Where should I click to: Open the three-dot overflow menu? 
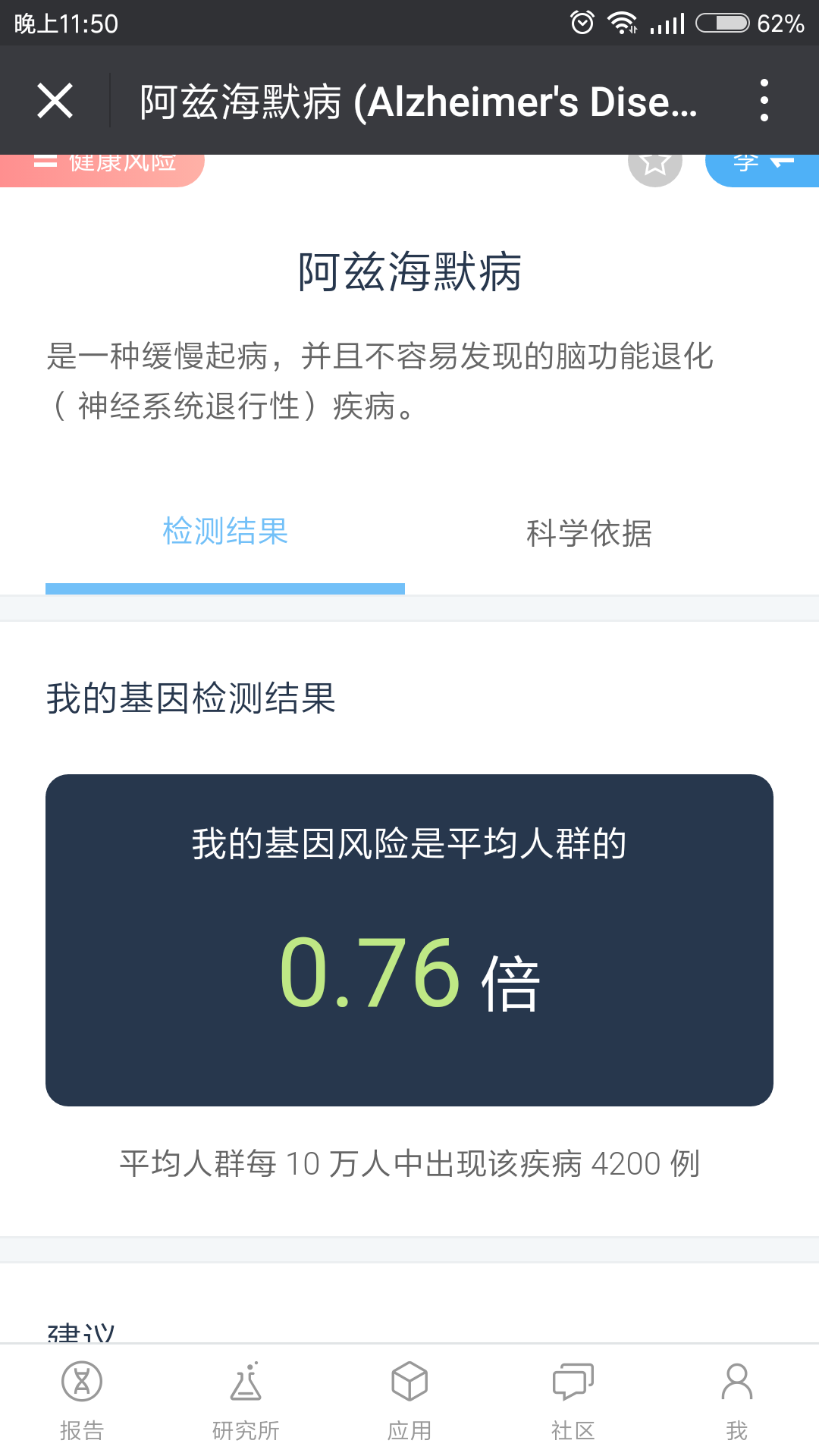764,101
